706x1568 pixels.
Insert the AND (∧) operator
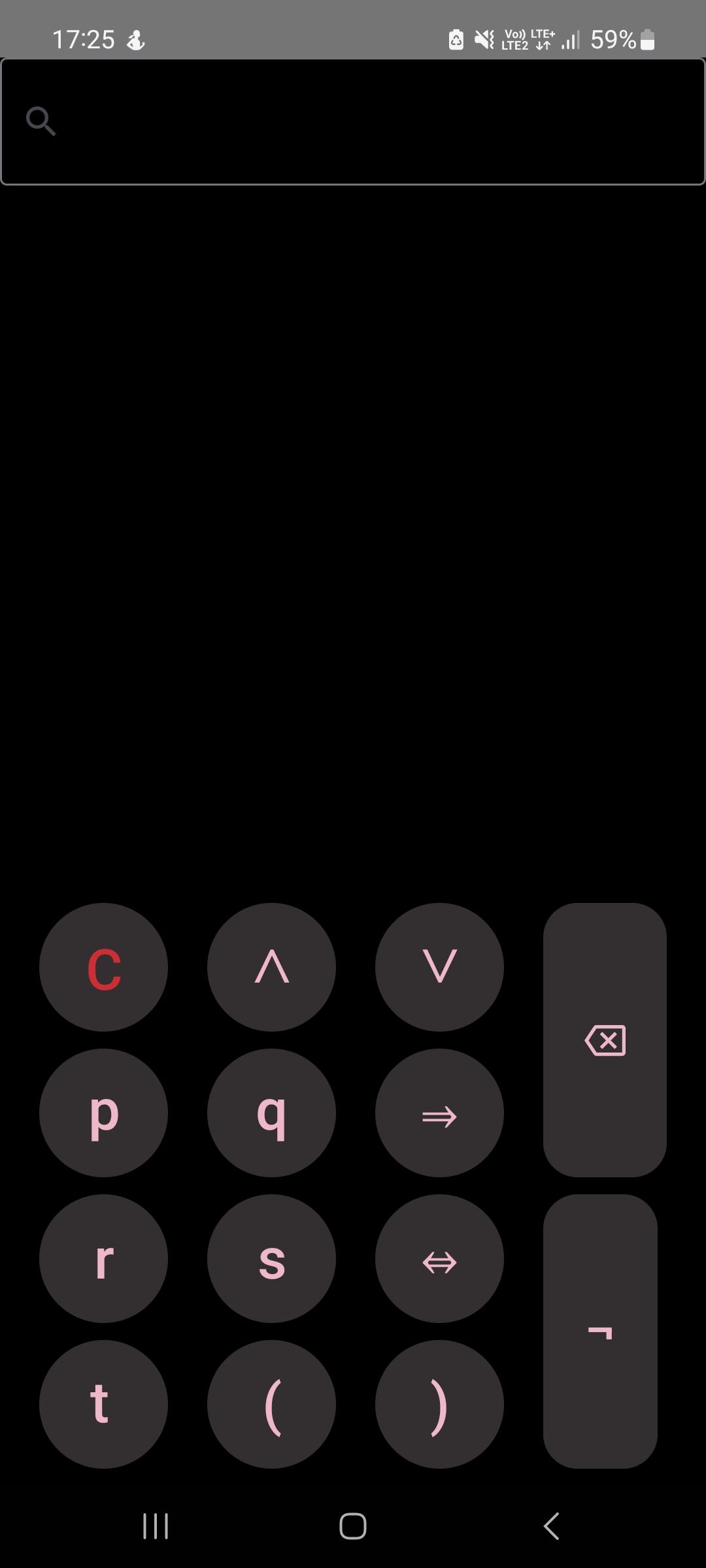click(271, 967)
